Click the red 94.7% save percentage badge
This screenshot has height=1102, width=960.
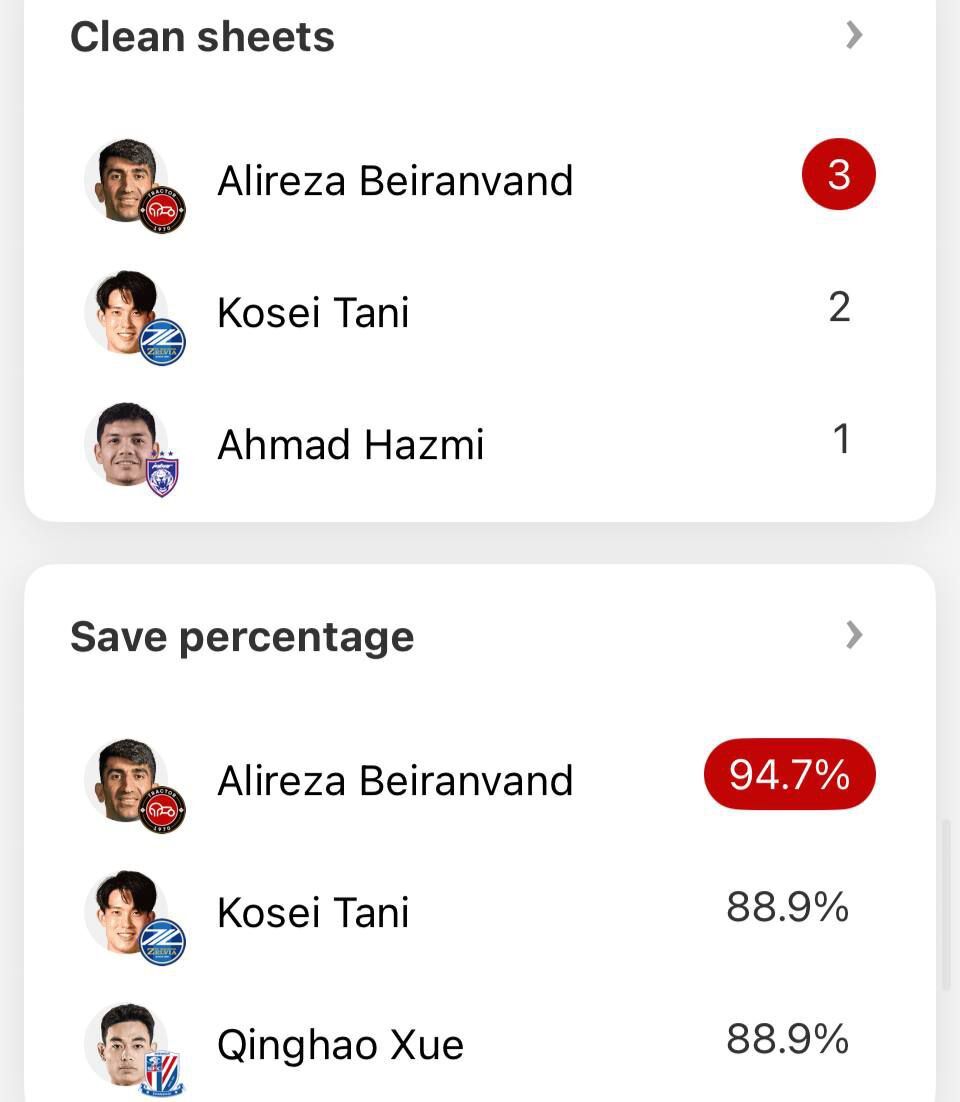pyautogui.click(x=789, y=773)
